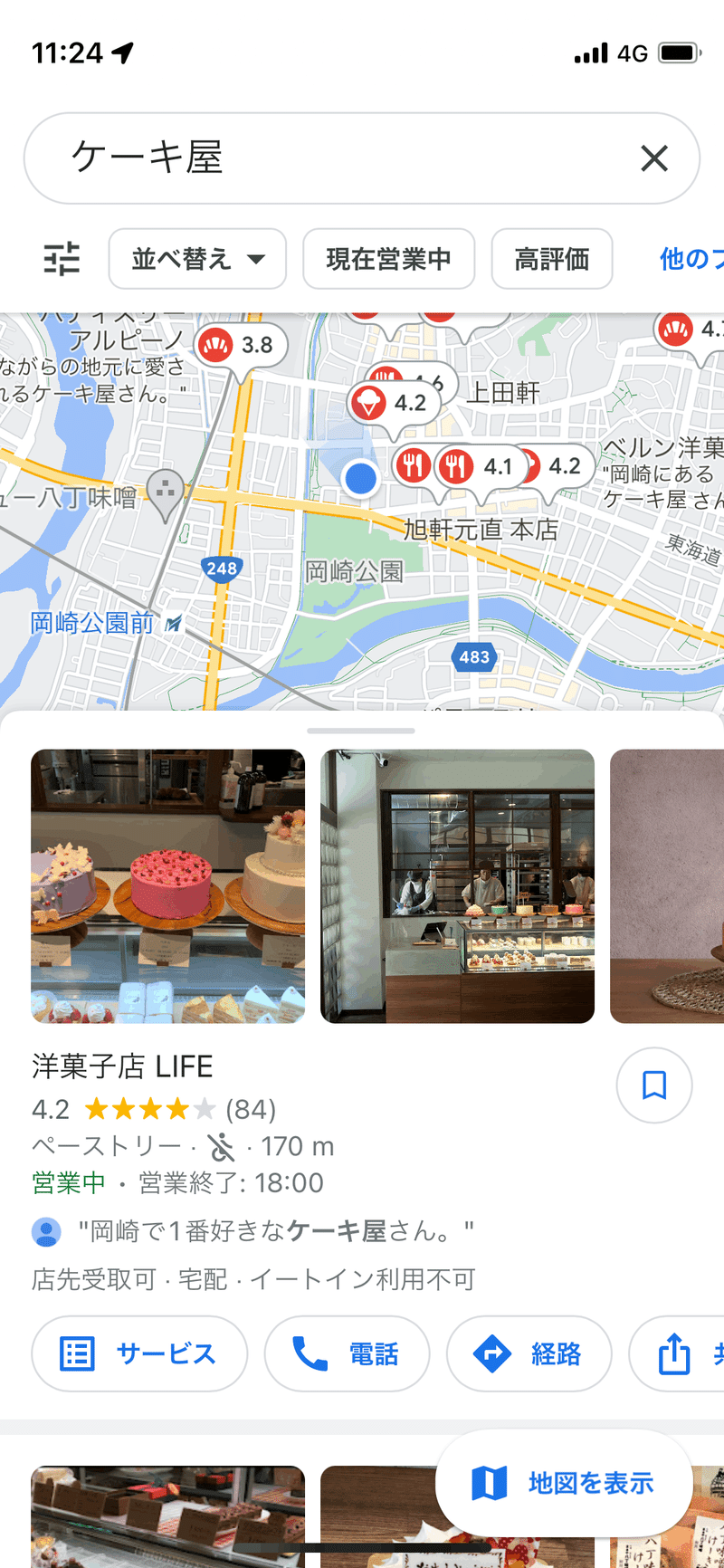Viewport: 724px width, 1568px height.
Task: Expand the 並べ替え sort dropdown
Action: [x=197, y=259]
